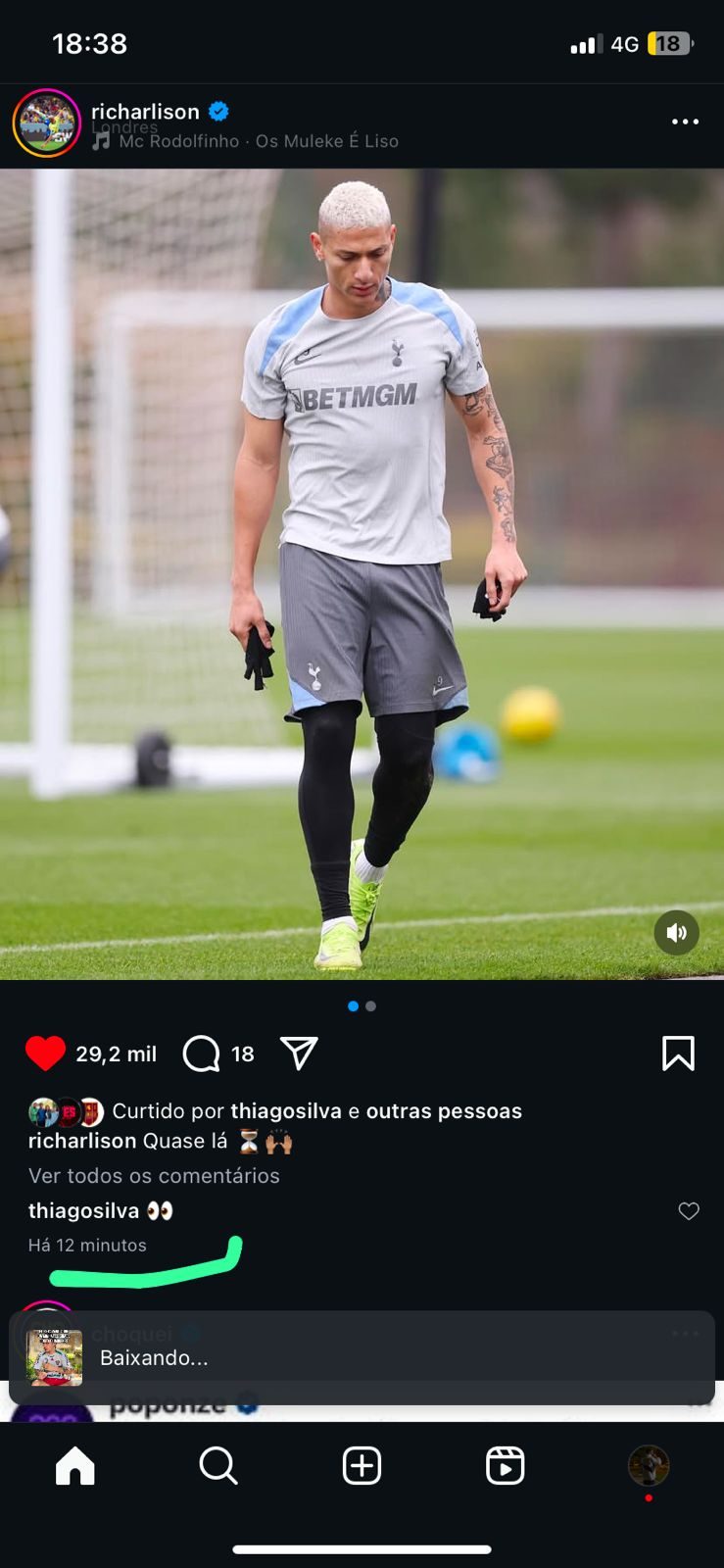This screenshot has height=1568, width=724.
Task: Open thiagosilva's profile from the comment
Action: (84, 1211)
